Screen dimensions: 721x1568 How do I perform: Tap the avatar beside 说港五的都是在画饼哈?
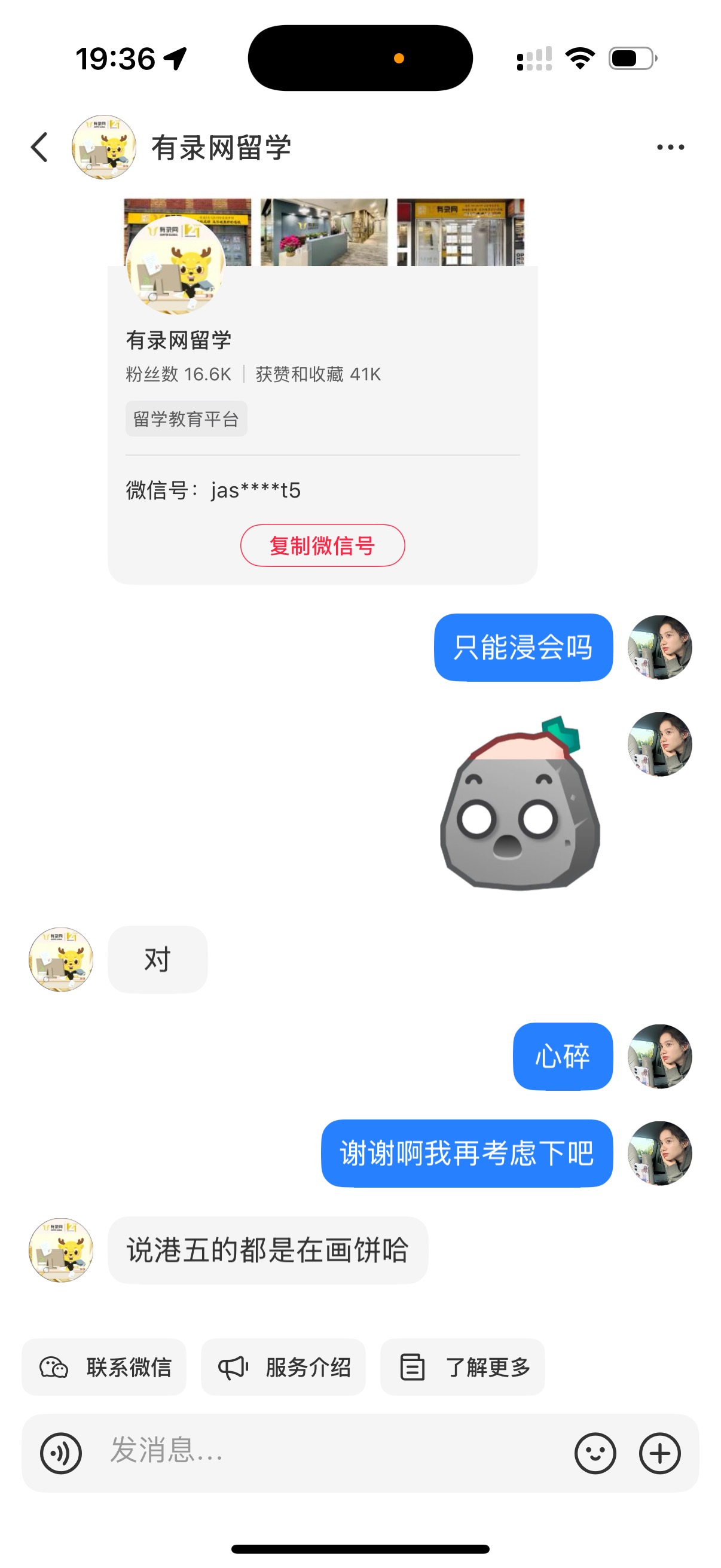point(61,1250)
